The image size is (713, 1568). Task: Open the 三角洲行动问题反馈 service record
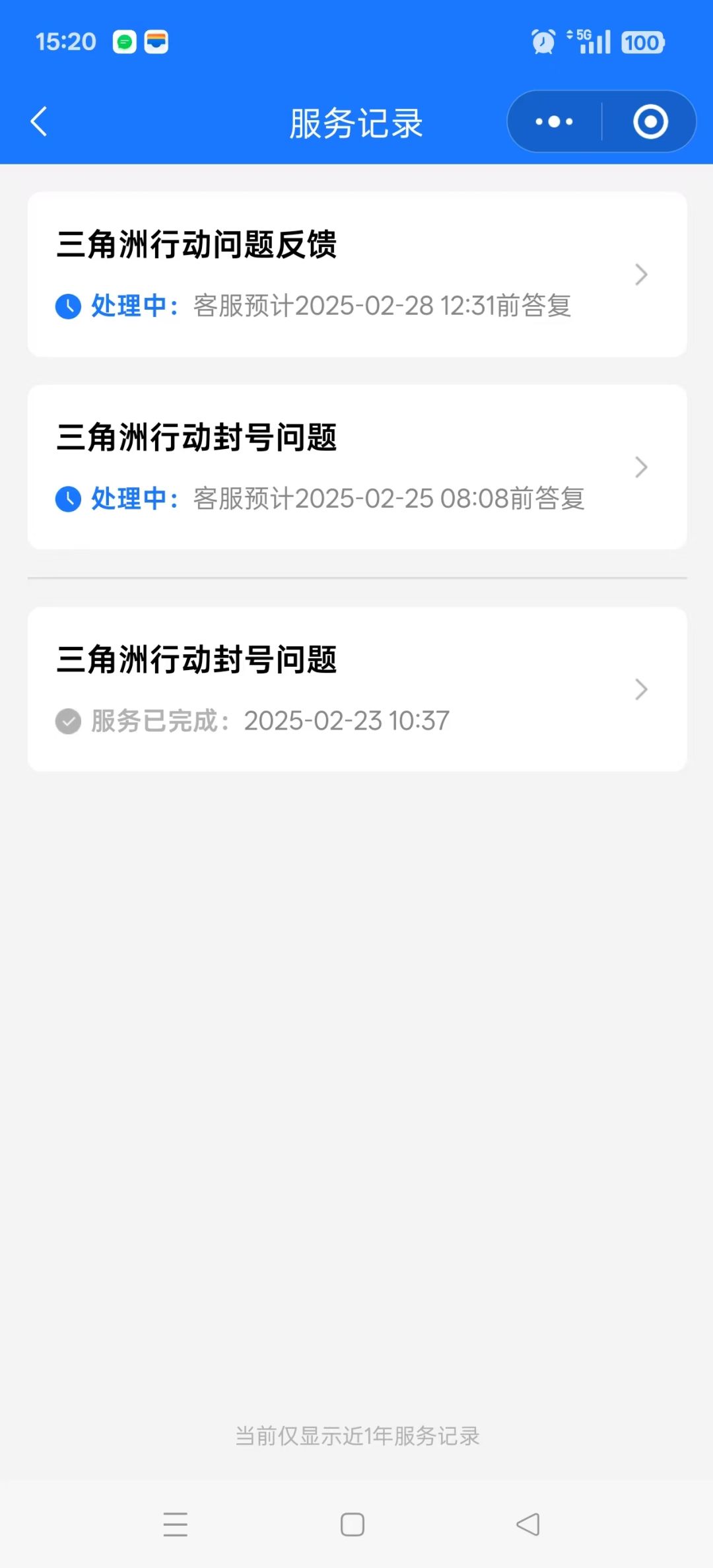tap(357, 275)
